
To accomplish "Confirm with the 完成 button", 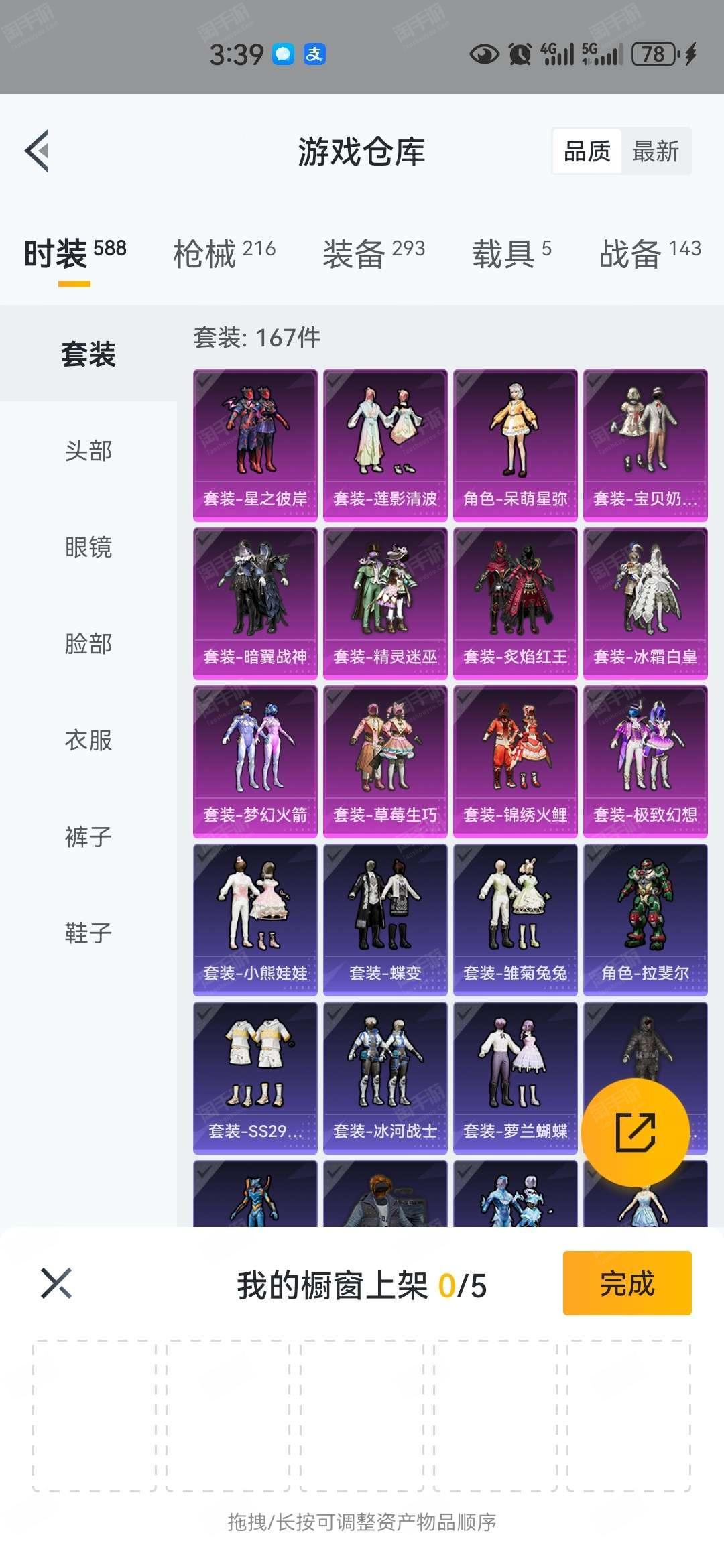I will click(x=627, y=1283).
